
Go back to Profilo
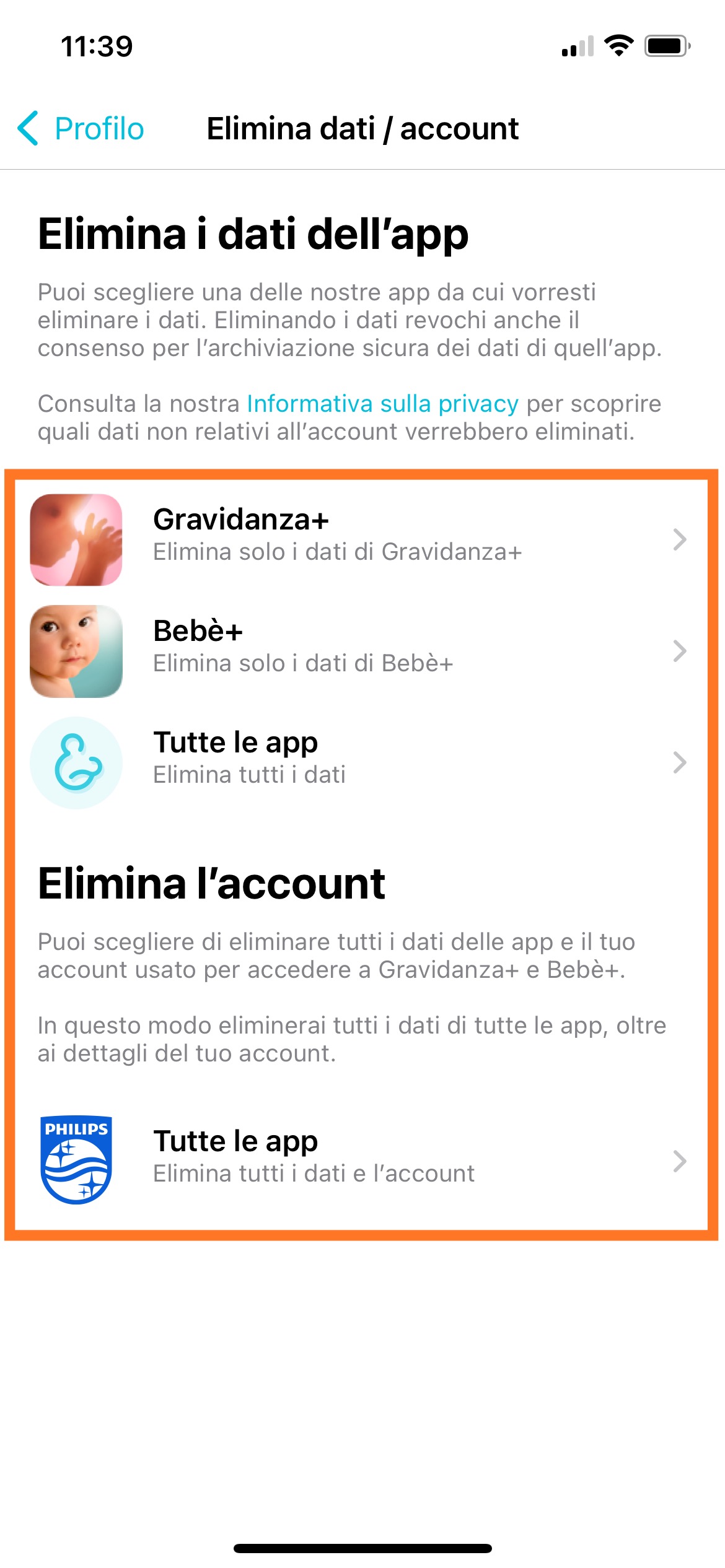pyautogui.click(x=82, y=129)
